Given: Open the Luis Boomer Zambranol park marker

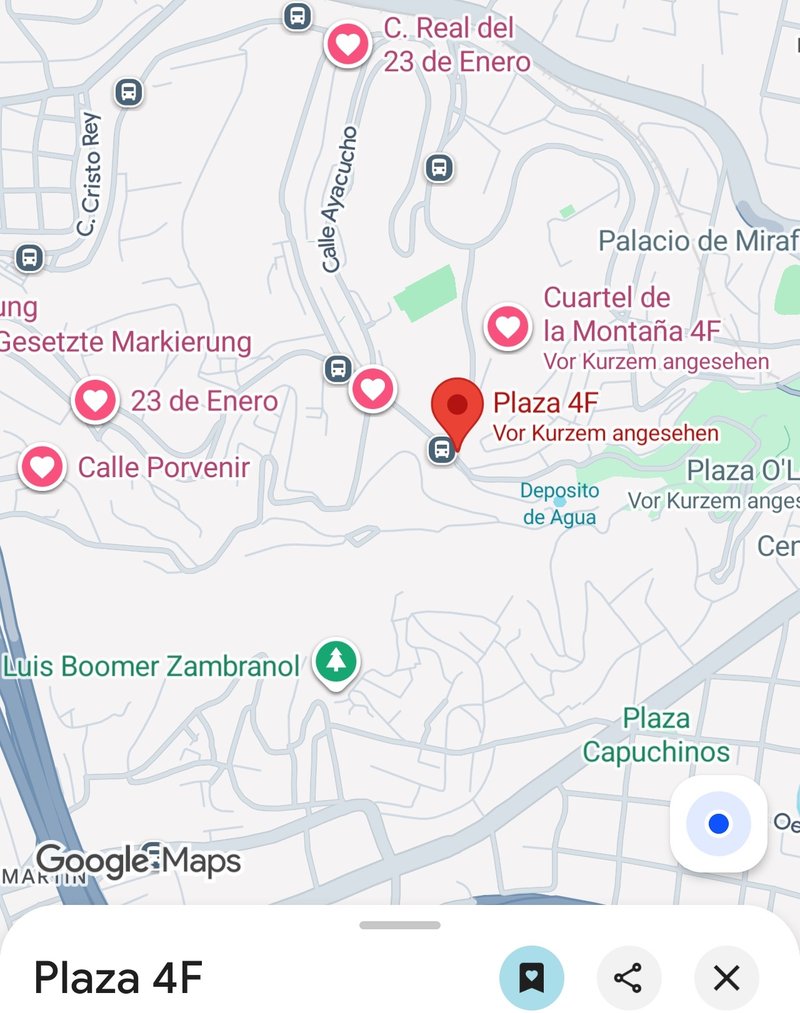Looking at the screenshot, I should 336,662.
